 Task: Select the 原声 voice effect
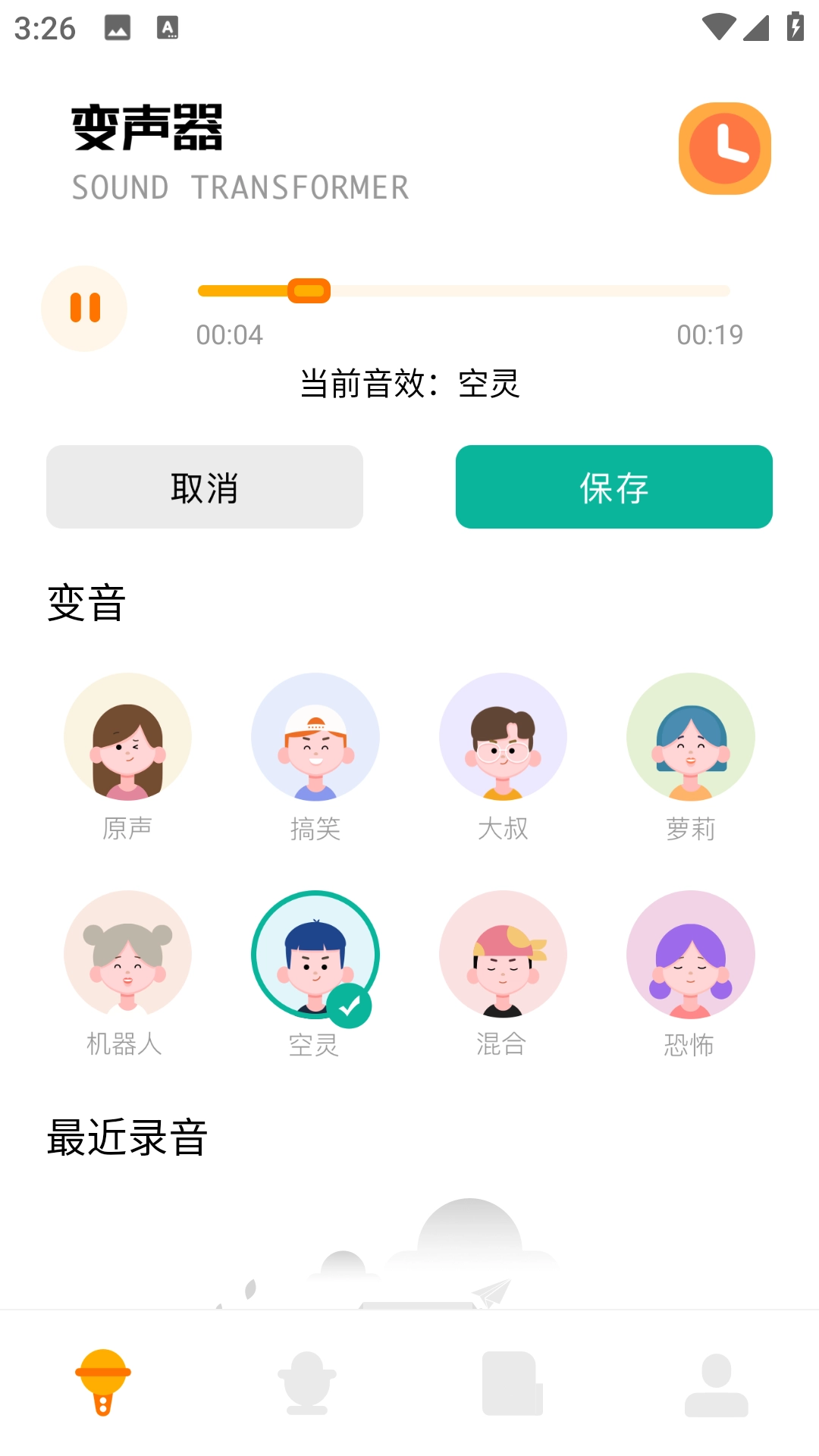pyautogui.click(x=127, y=737)
